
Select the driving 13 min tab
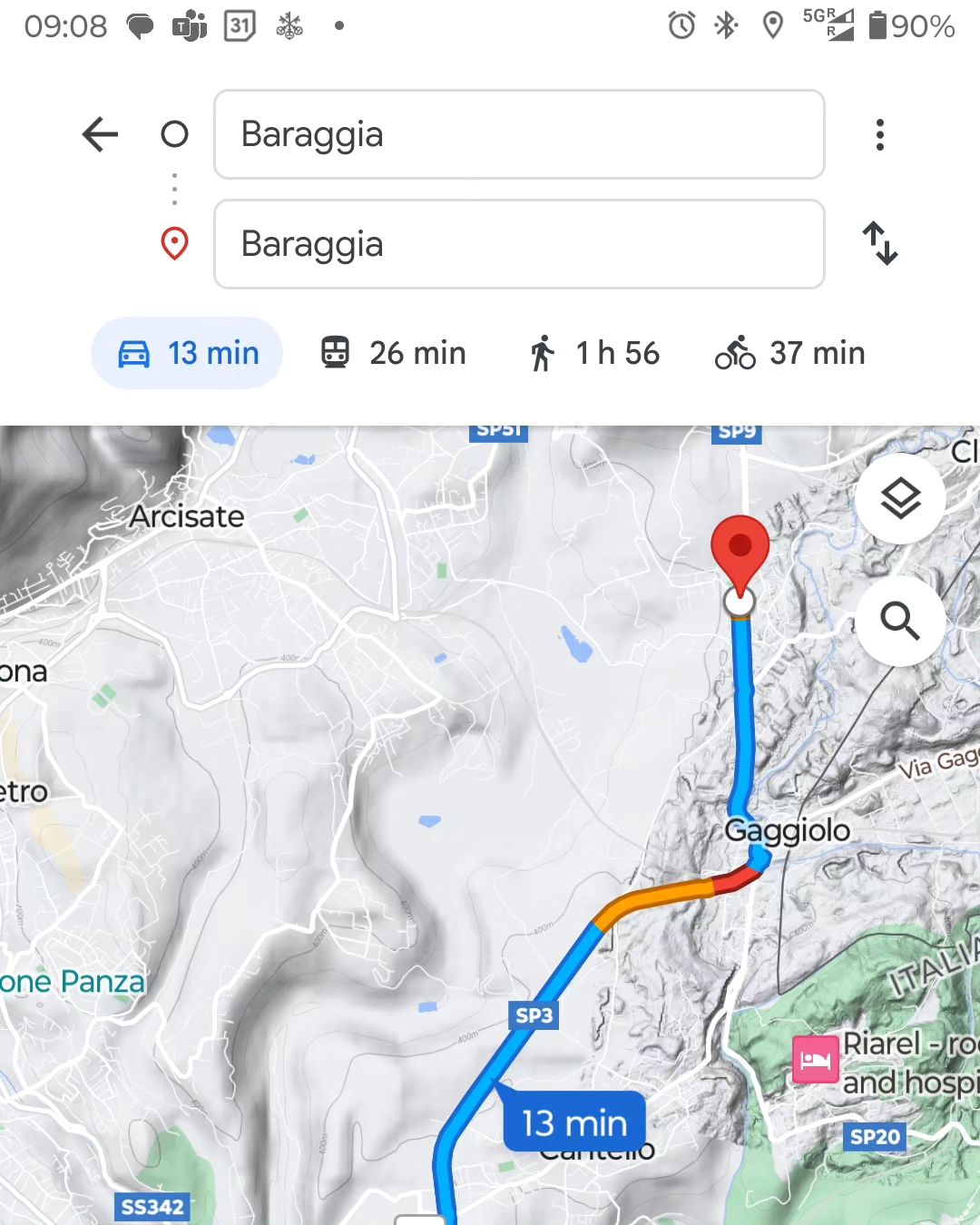[x=187, y=353]
